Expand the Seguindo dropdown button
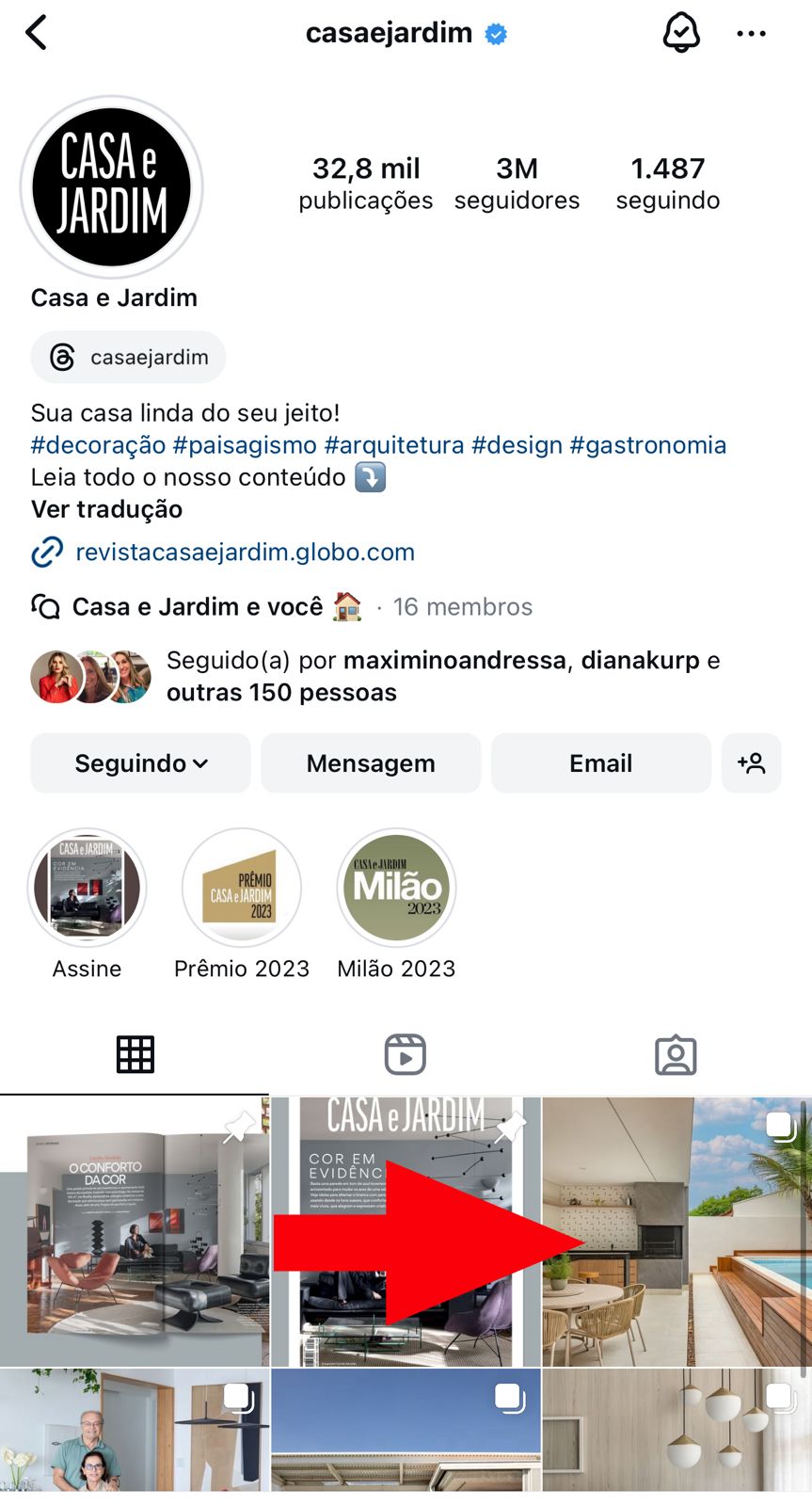The image size is (812, 1506). point(141,763)
